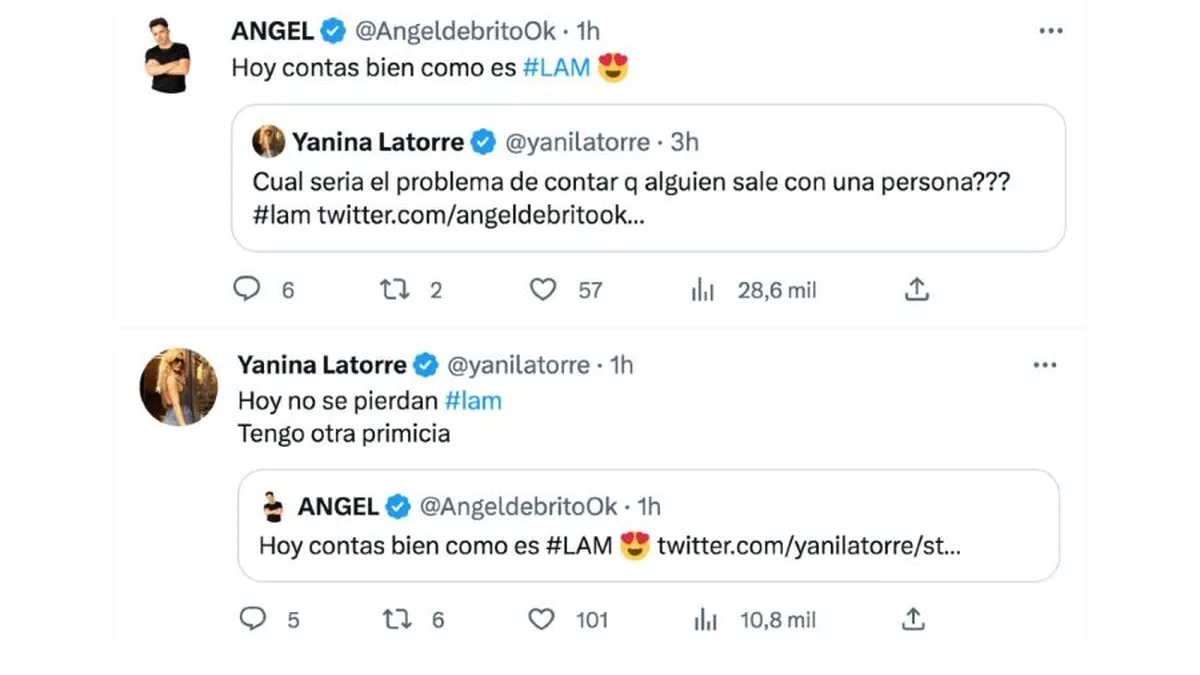Share ANGEL's tweet
Viewport: 1200px width, 675px height.
(917, 290)
